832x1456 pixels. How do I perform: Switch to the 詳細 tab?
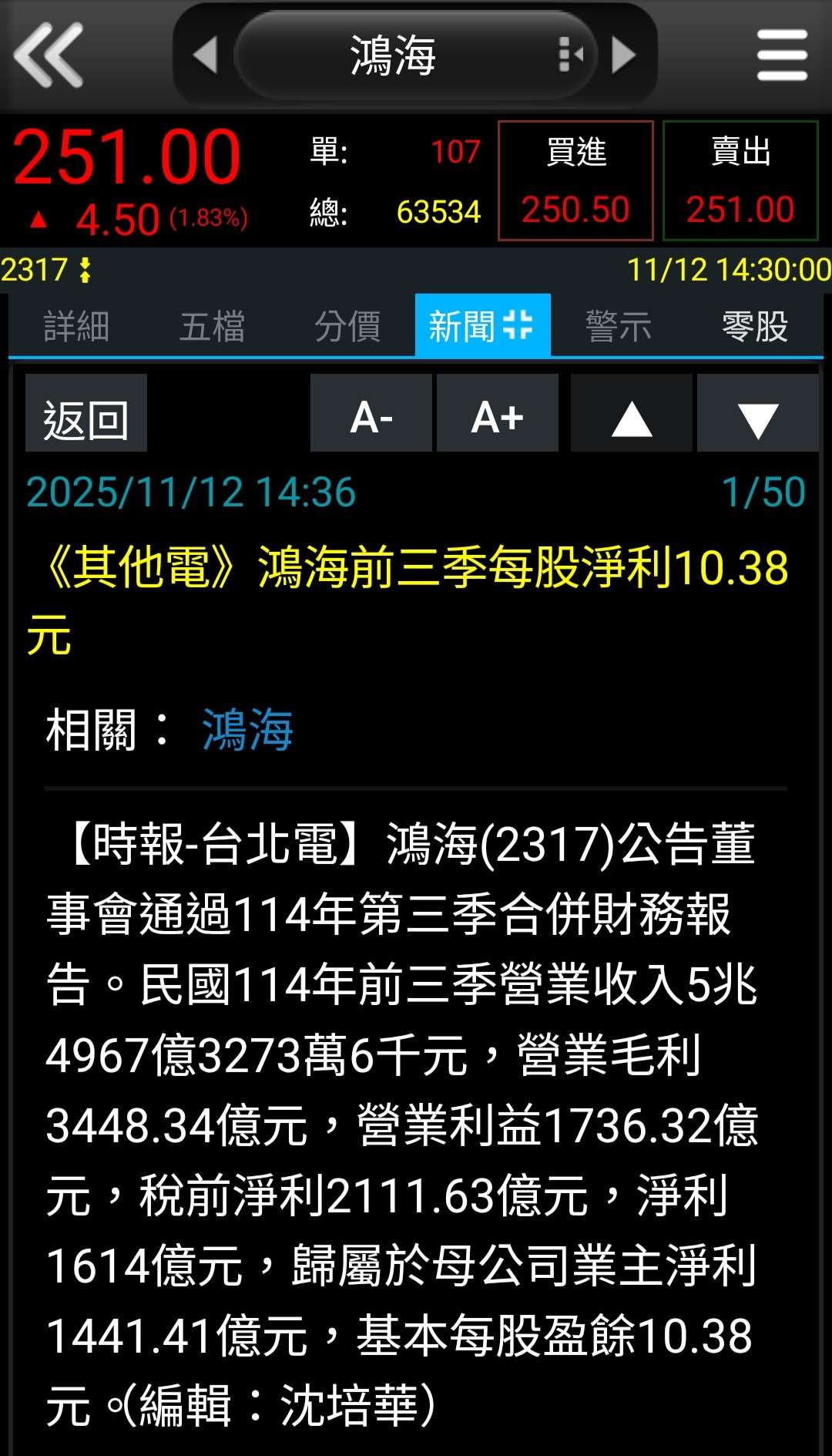tap(76, 326)
